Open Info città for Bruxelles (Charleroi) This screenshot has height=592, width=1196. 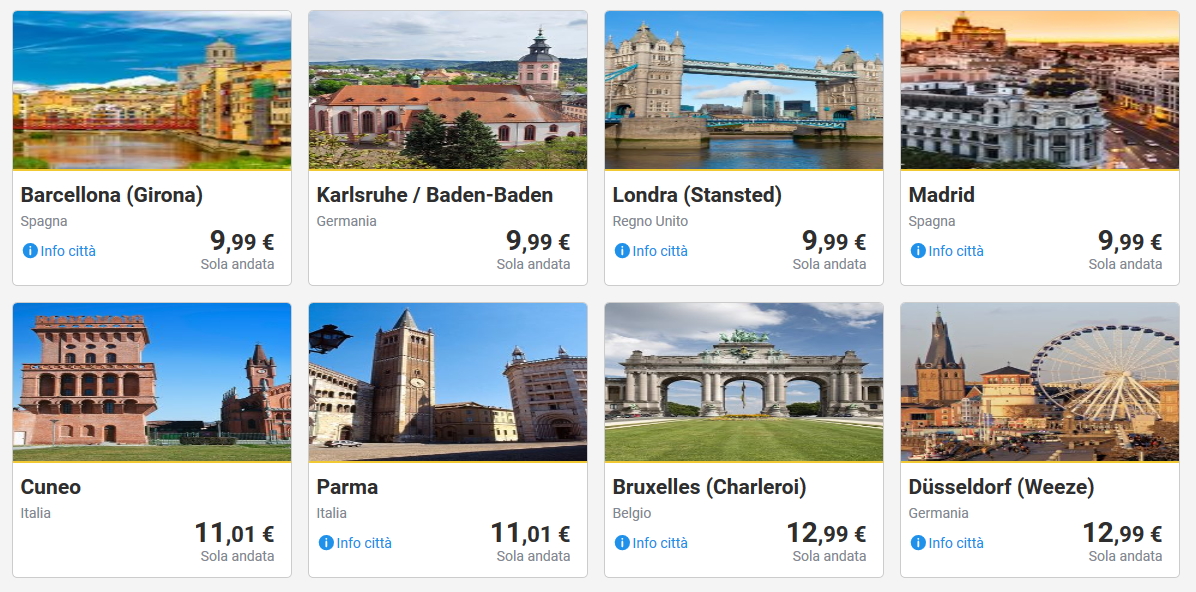652,543
